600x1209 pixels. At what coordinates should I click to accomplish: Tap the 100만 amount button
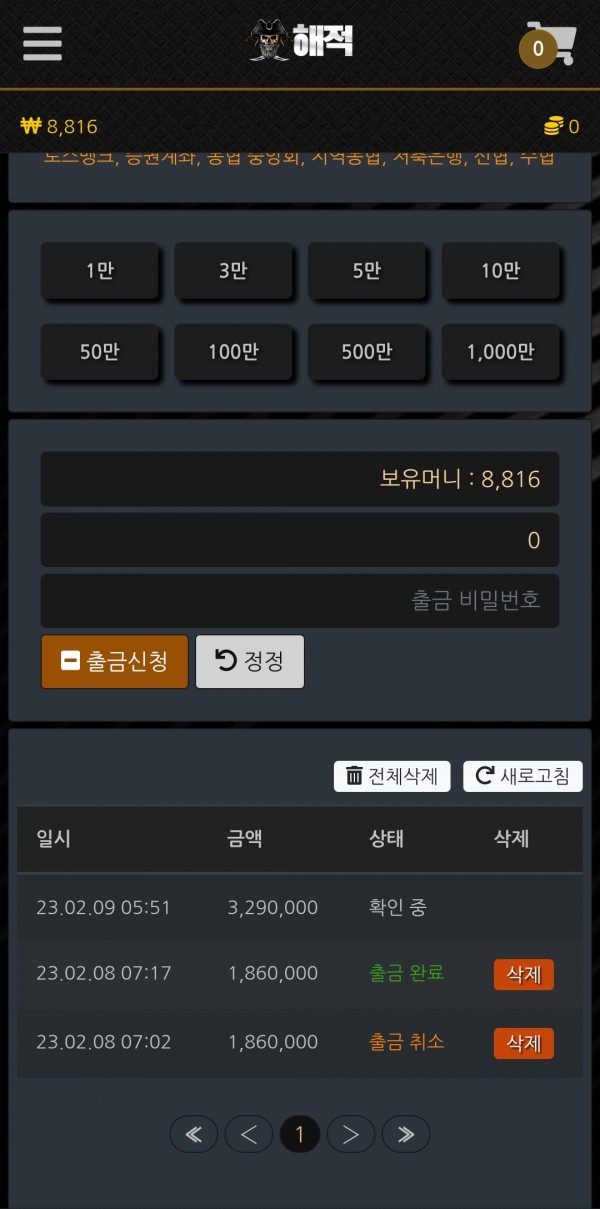(x=233, y=352)
